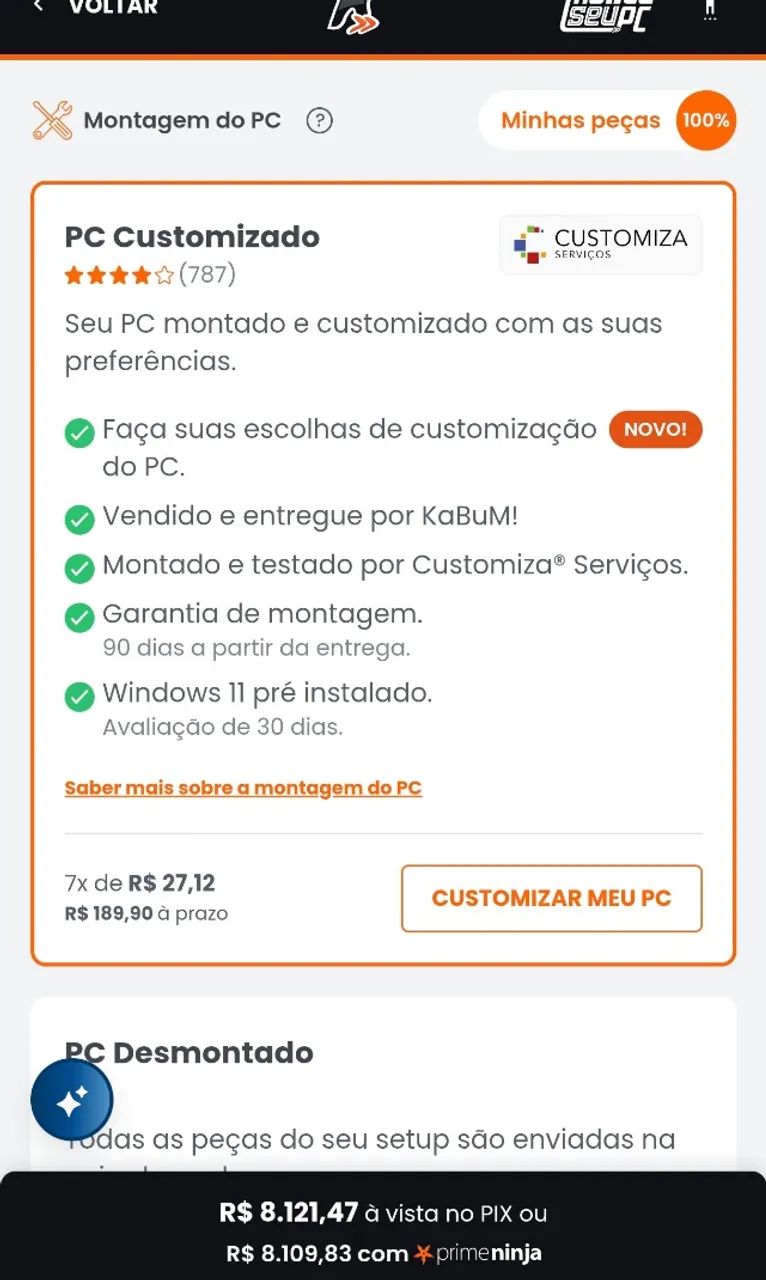The width and height of the screenshot is (766, 1280).
Task: Tap the Customizar Meu PC button
Action: (x=551, y=898)
